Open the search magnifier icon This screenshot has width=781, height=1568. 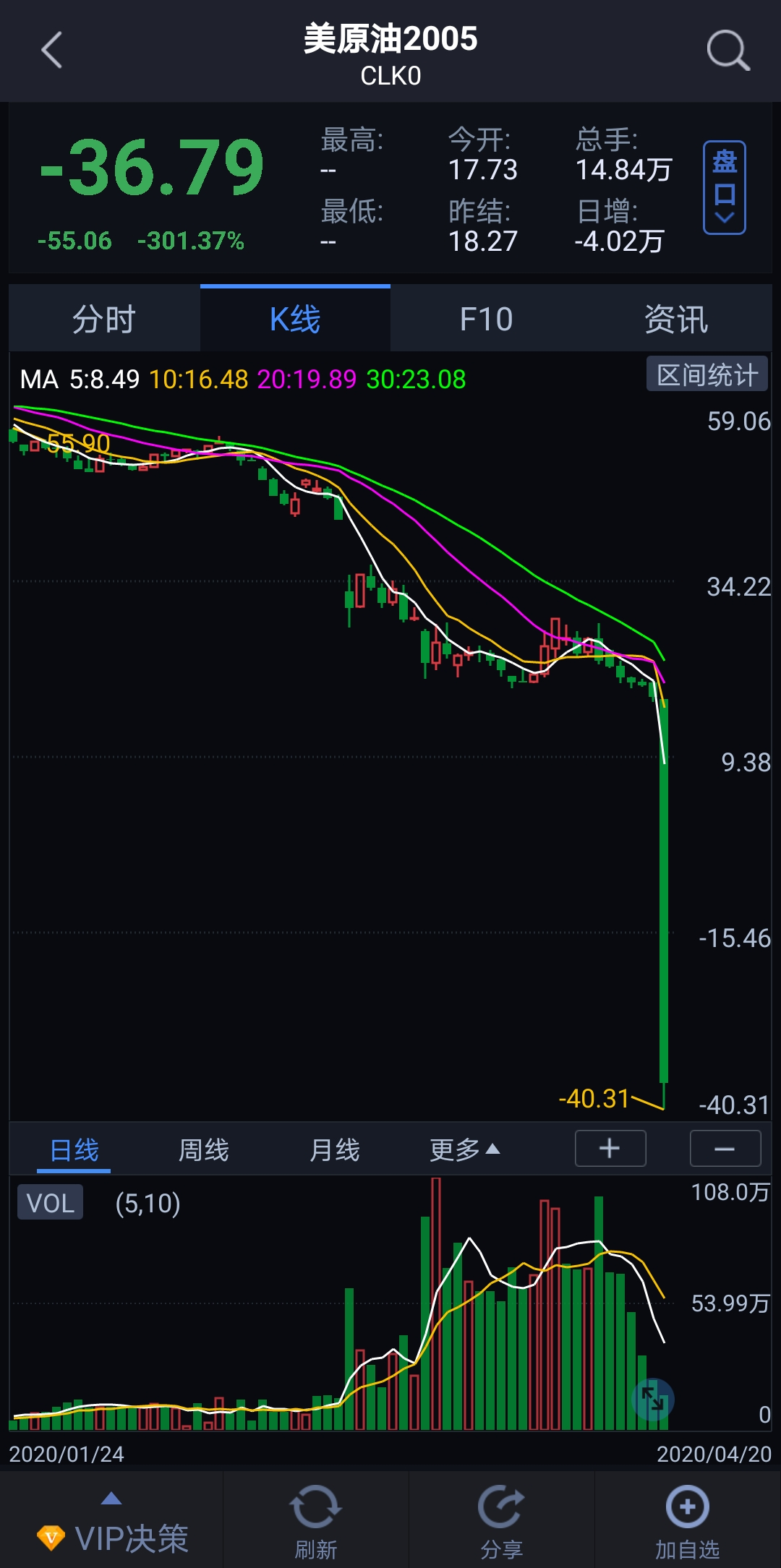tap(727, 51)
